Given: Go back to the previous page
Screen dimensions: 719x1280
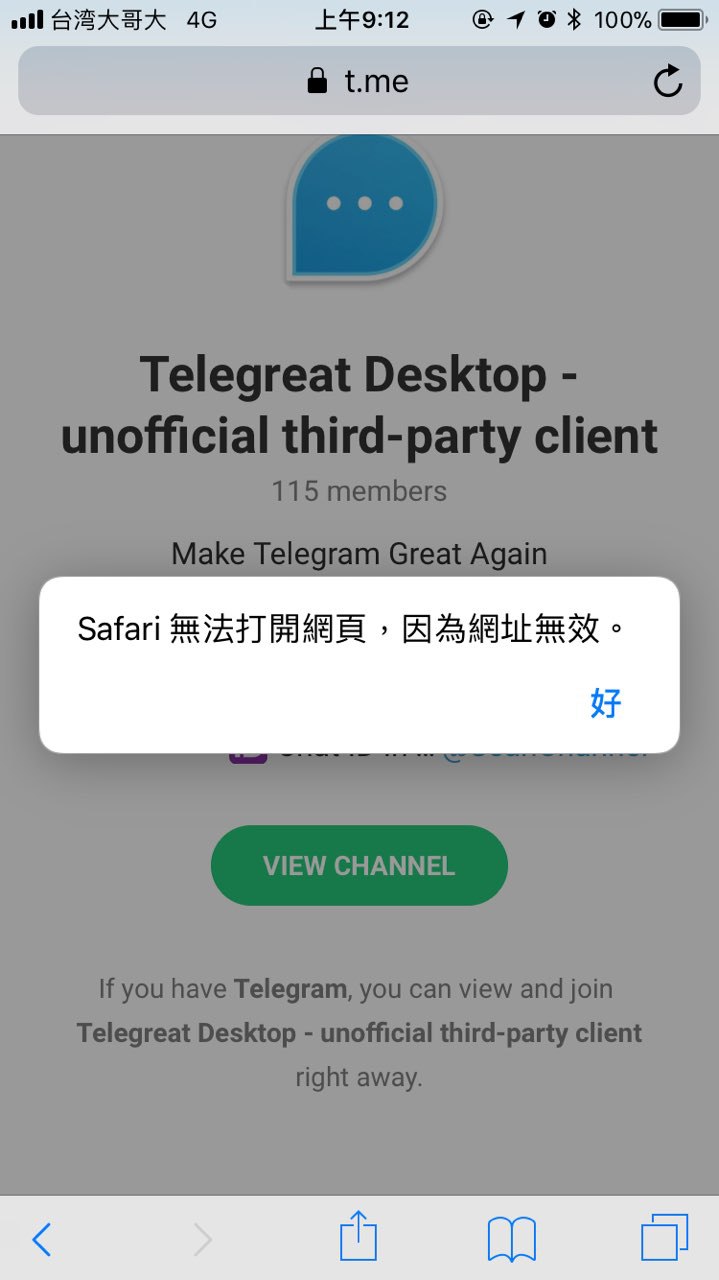Looking at the screenshot, I should [x=42, y=1240].
